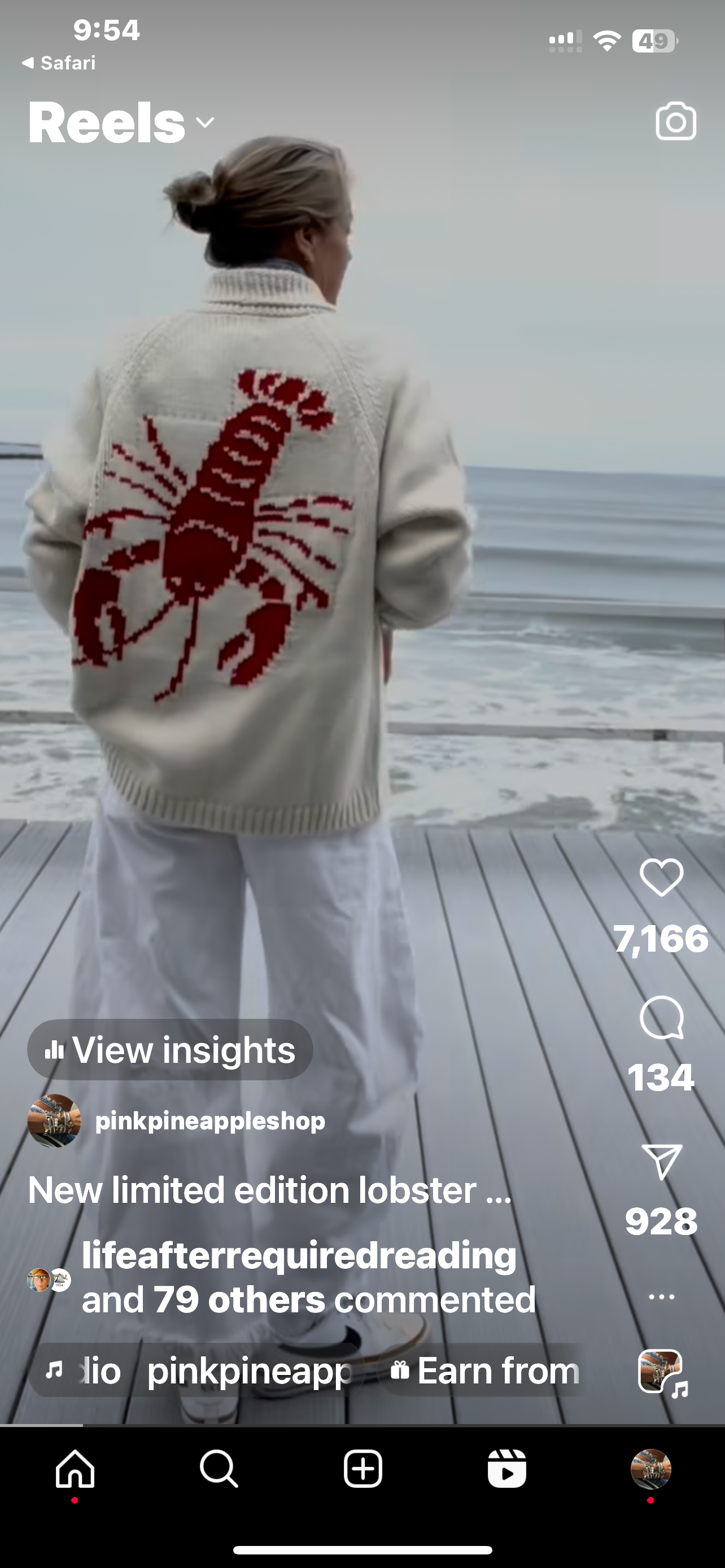725x1568 pixels.
Task: Open the camera to create a reel
Action: pos(675,122)
